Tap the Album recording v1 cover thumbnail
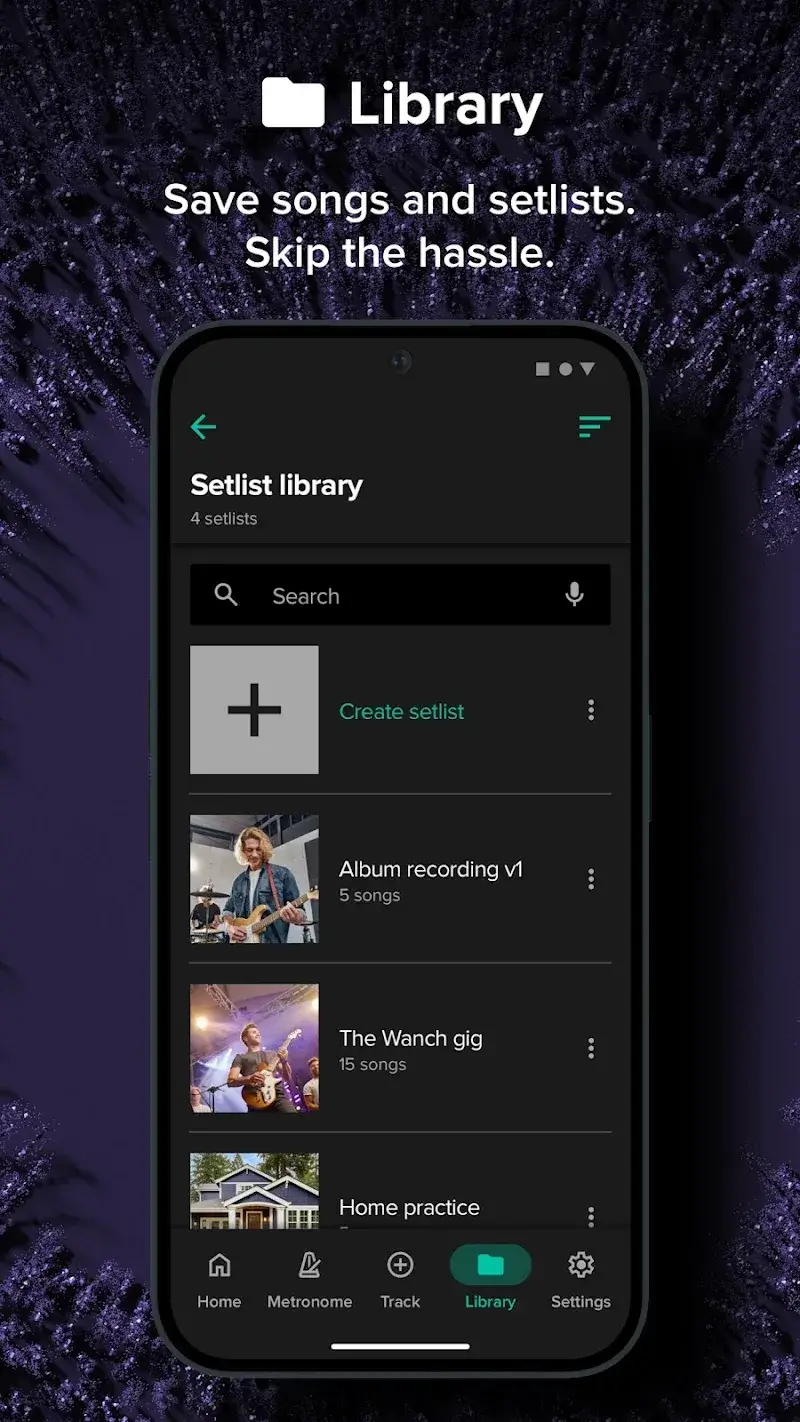800x1422 pixels. 254,879
